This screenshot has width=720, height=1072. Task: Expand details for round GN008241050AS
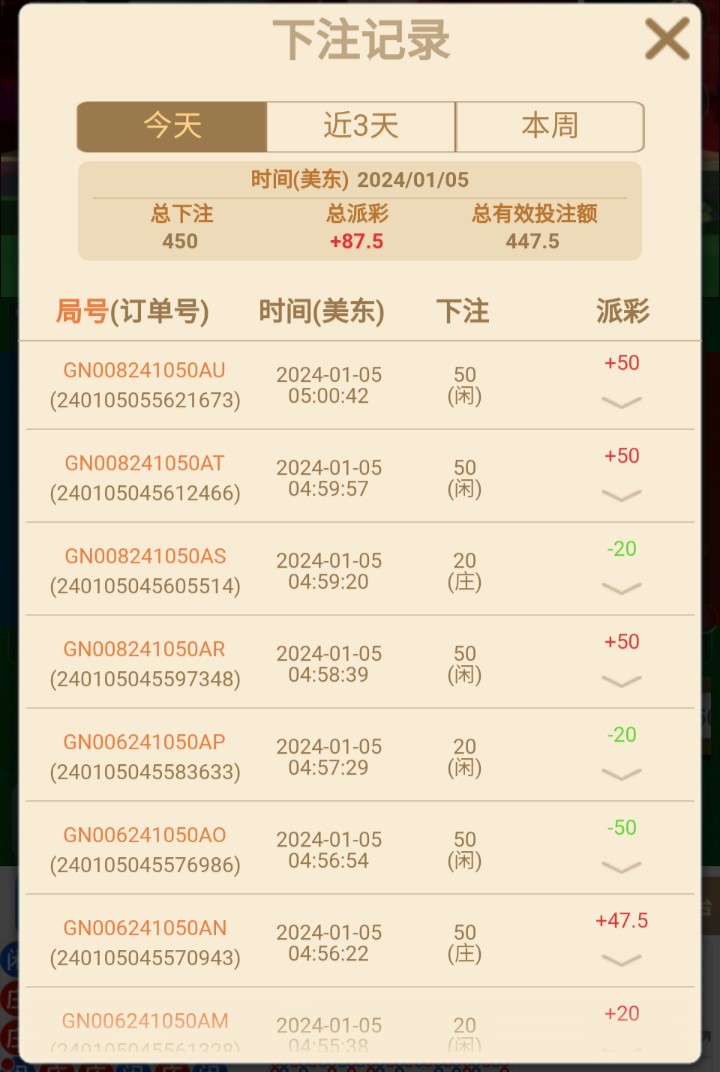click(622, 588)
